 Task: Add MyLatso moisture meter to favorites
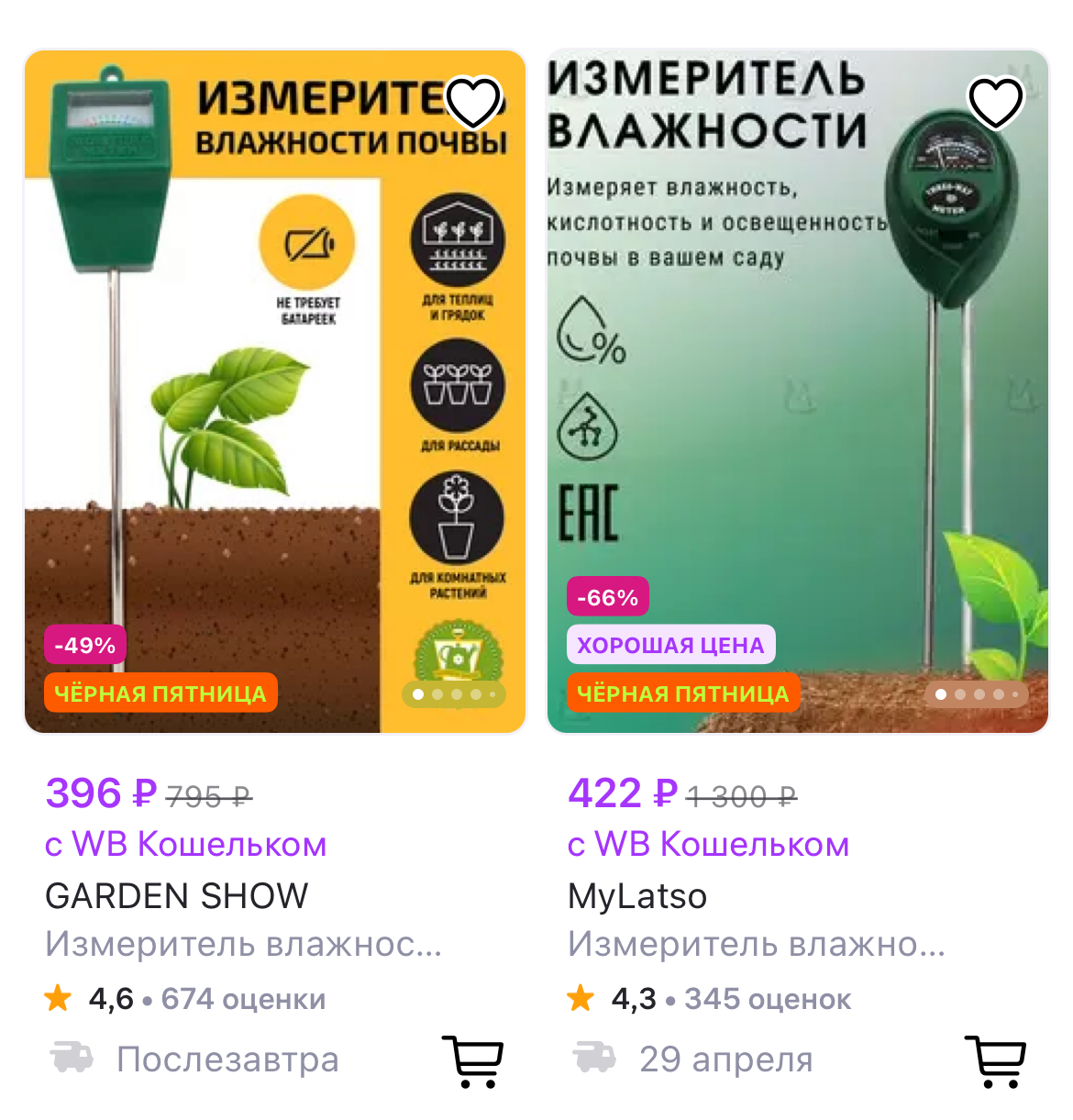pos(996,103)
